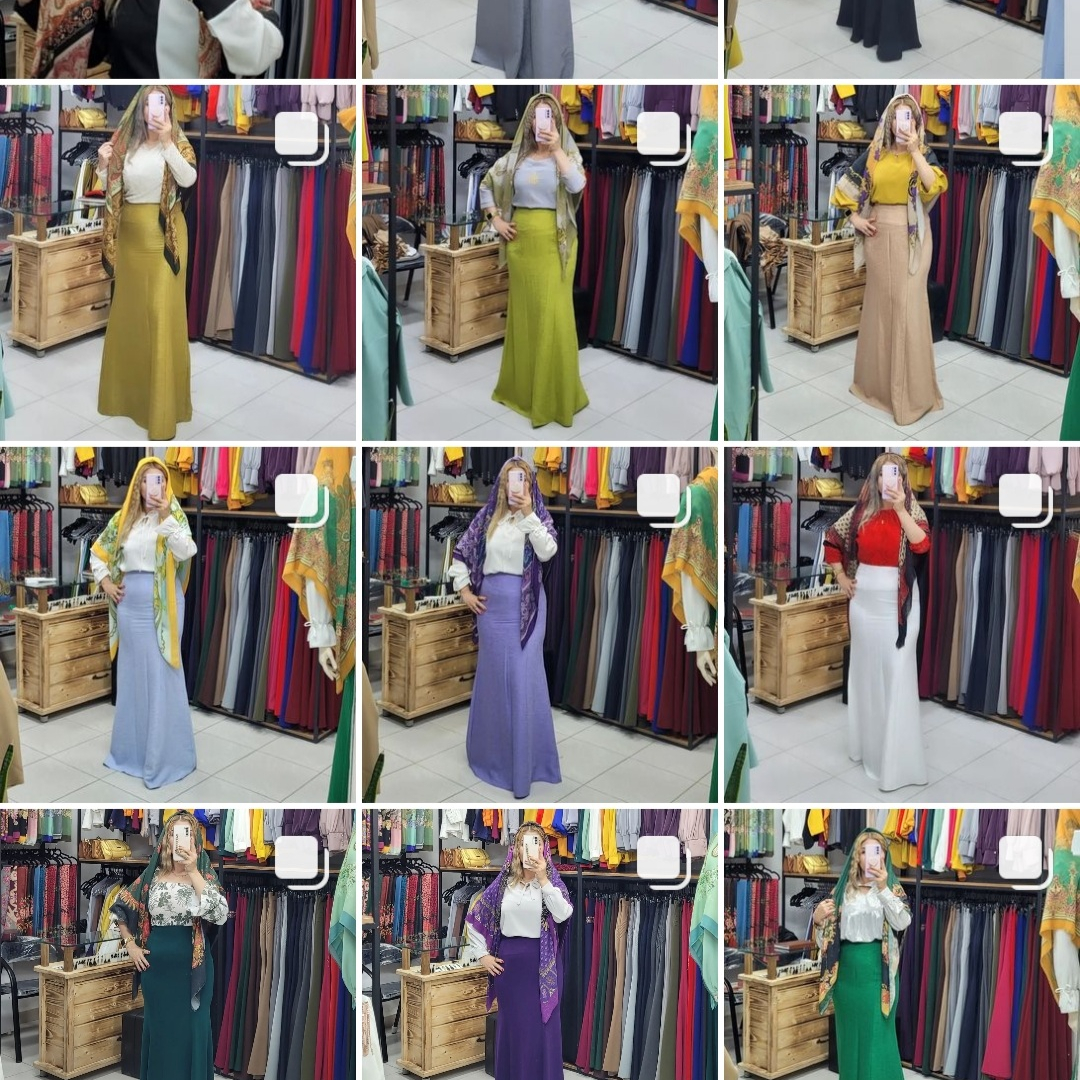
Task: Open the post with the bright green skirt
Action: 902,945
